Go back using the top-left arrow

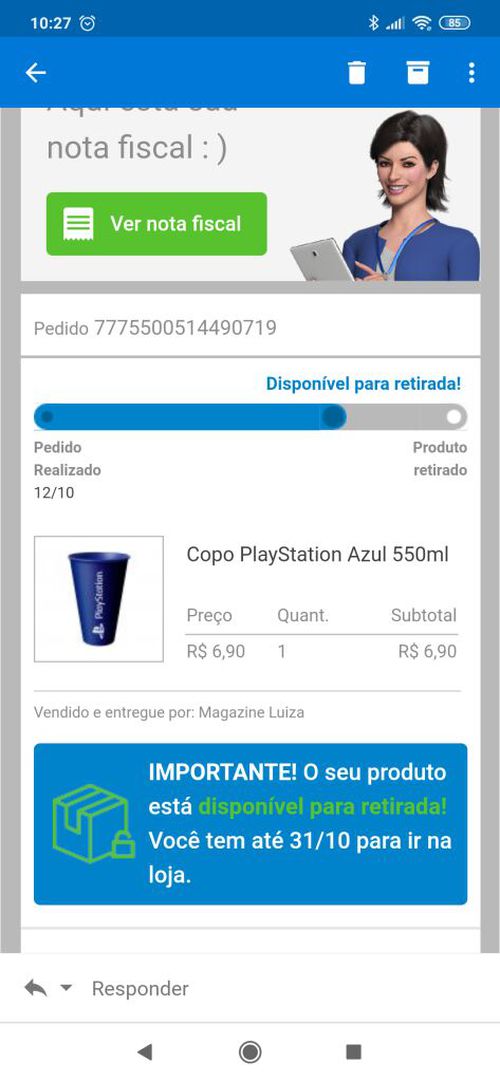(x=36, y=72)
